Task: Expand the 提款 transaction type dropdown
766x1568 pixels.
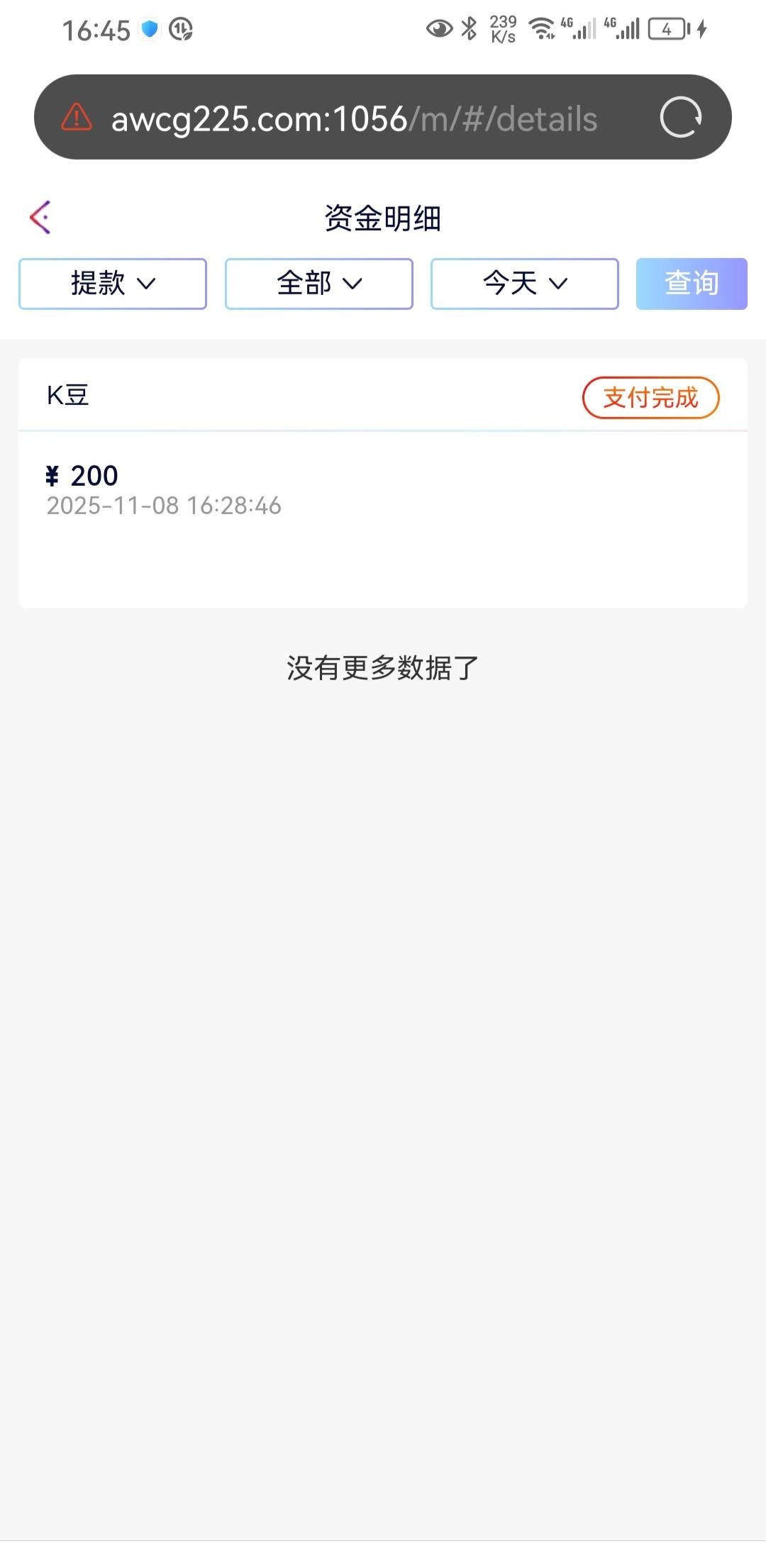Action: click(113, 284)
